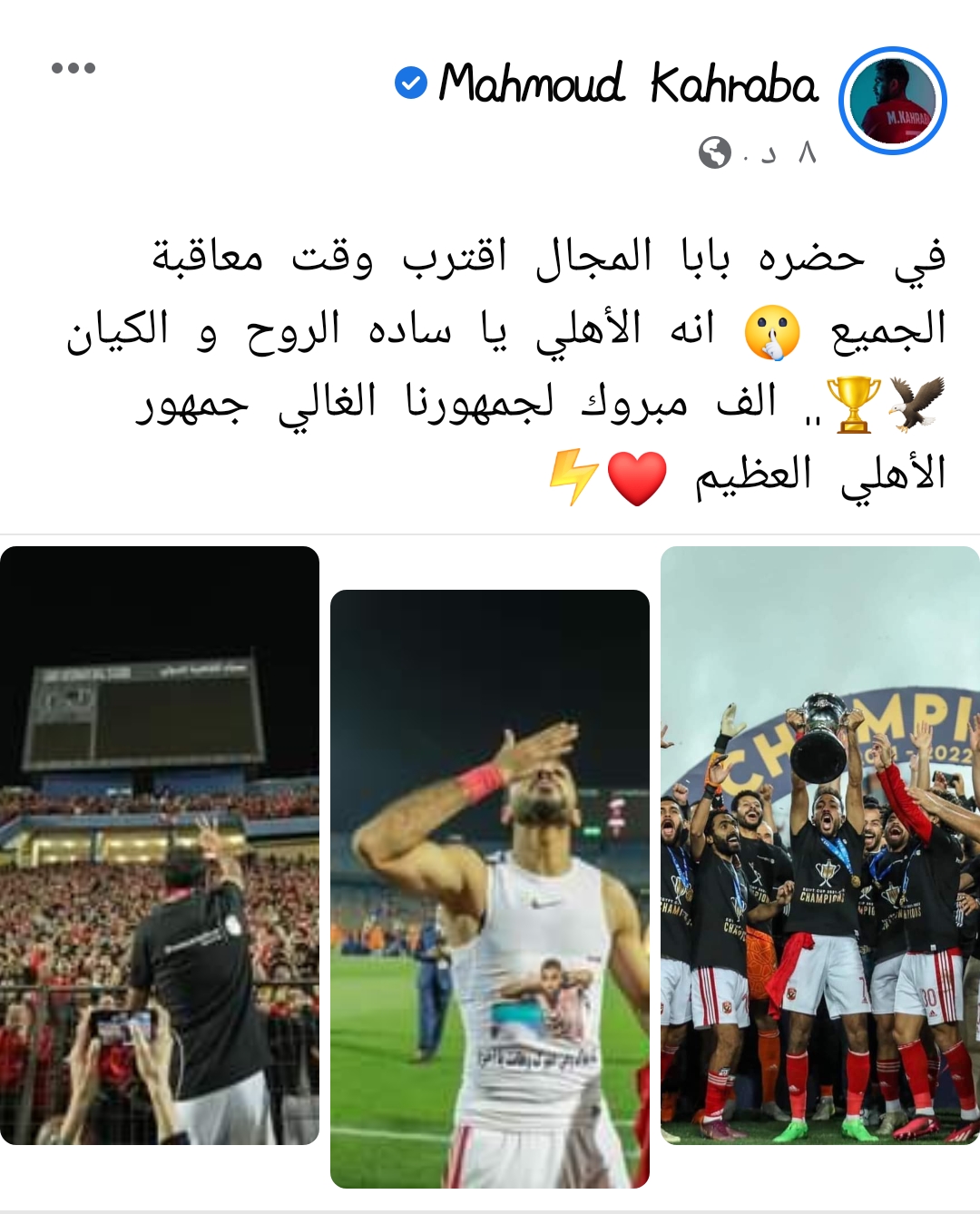Image resolution: width=980 pixels, height=1214 pixels.
Task: Open the post's three-dot options menu
Action: (73, 68)
